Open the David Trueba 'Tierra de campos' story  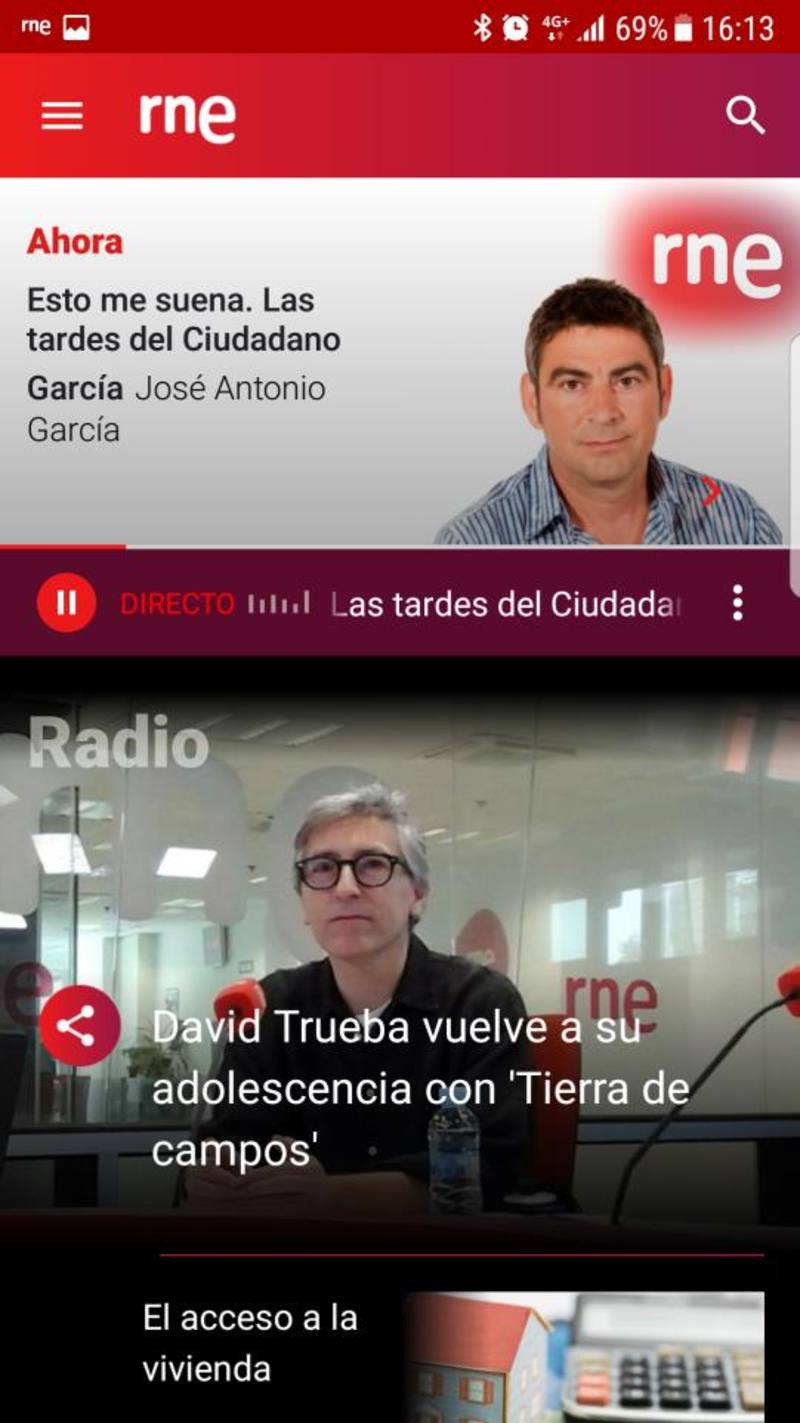coord(420,1086)
